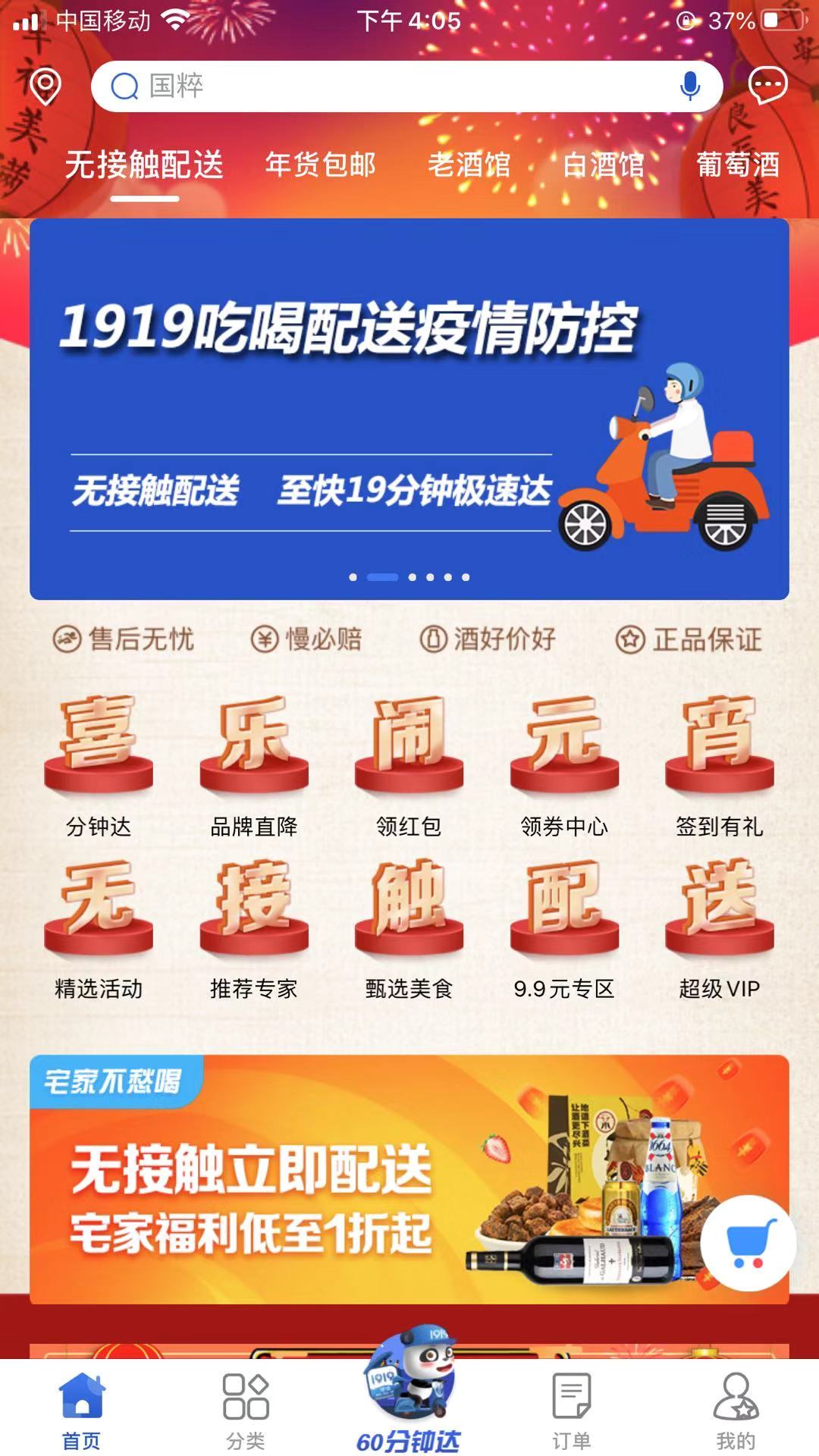Open the location pin icon
The height and width of the screenshot is (1456, 819).
pos(45,86)
